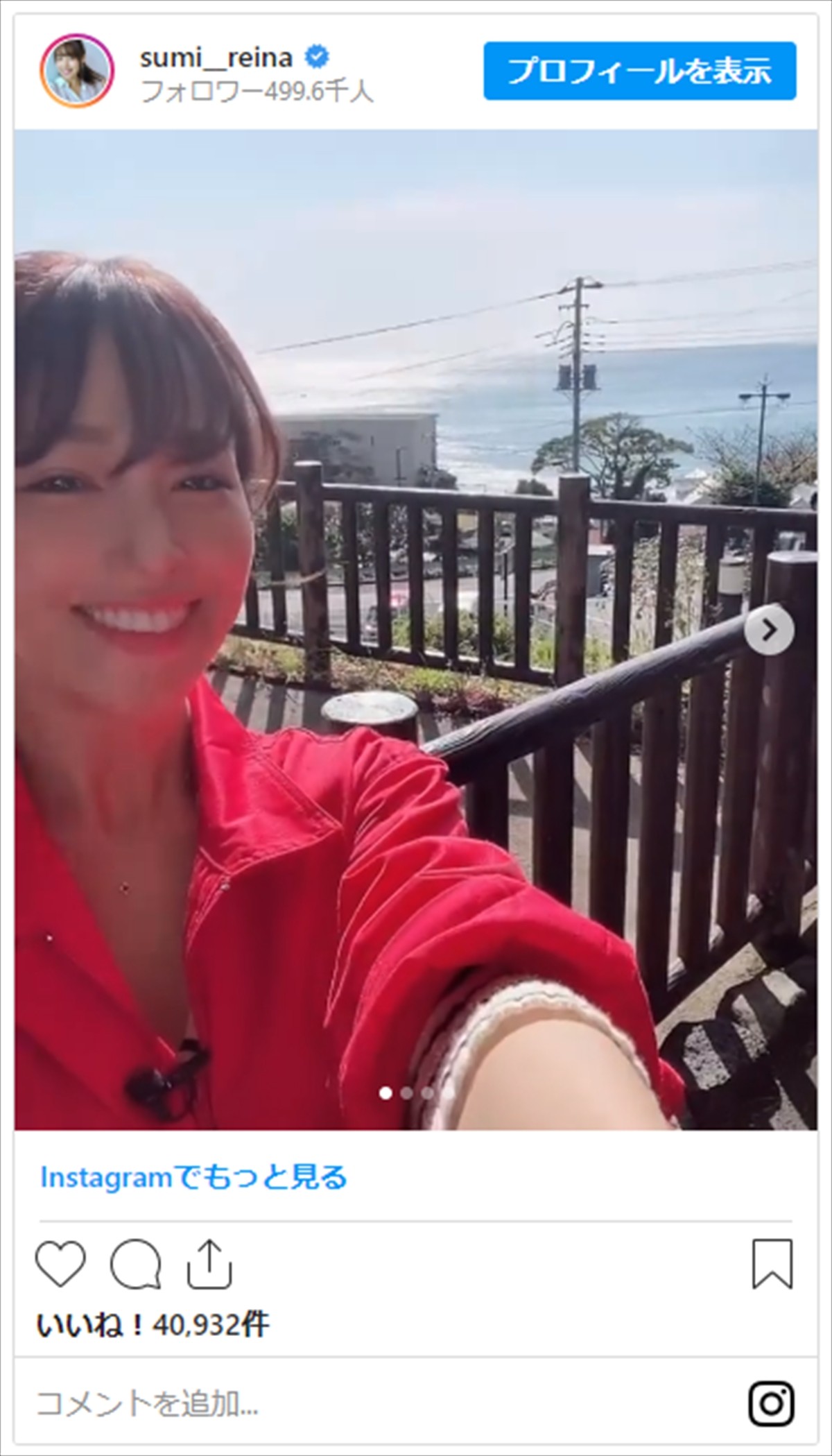The height and width of the screenshot is (1456, 832).
Task: Tap the プロフィールを表示 button
Action: [x=639, y=71]
